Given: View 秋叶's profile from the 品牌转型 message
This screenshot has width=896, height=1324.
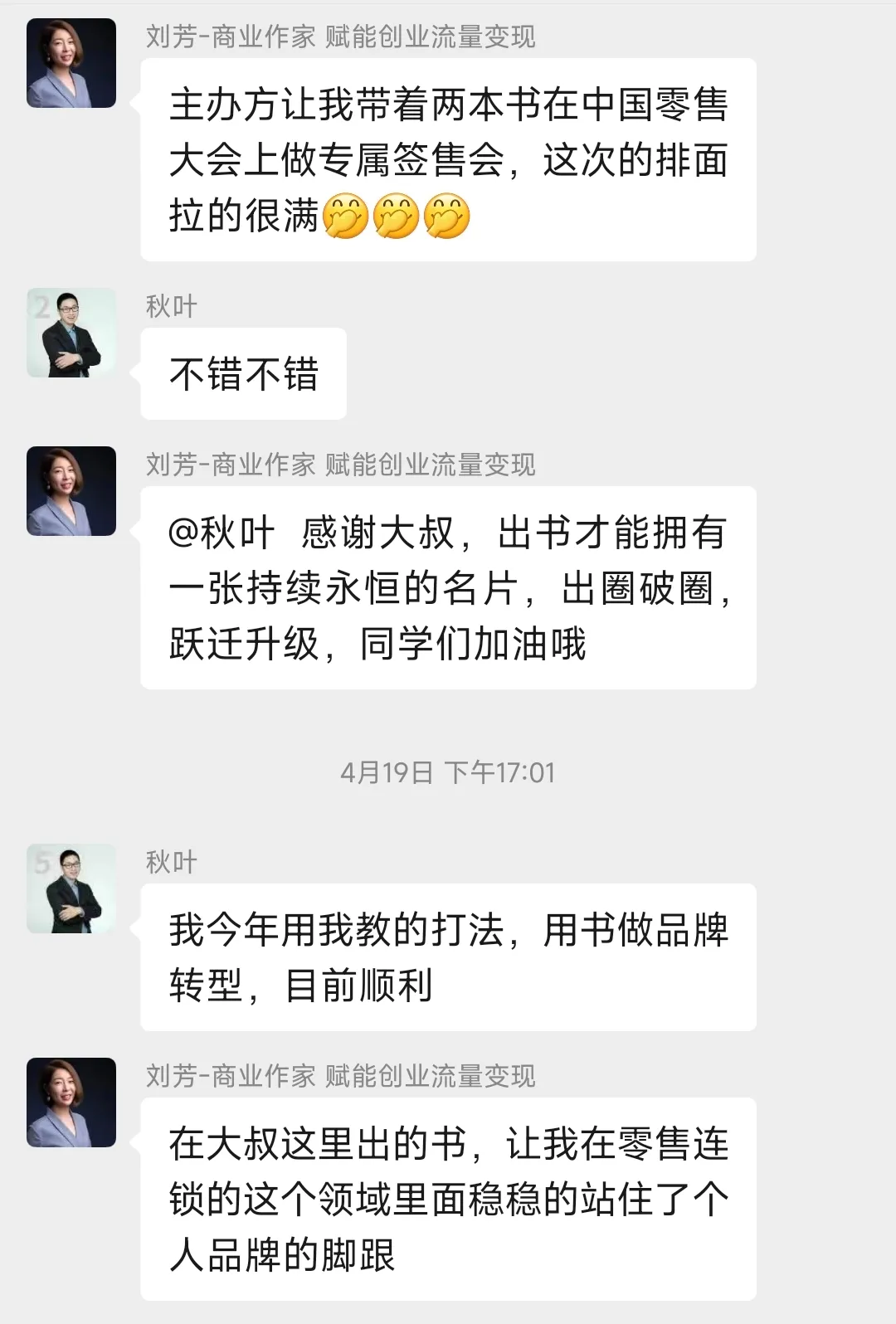Looking at the screenshot, I should 71,888.
